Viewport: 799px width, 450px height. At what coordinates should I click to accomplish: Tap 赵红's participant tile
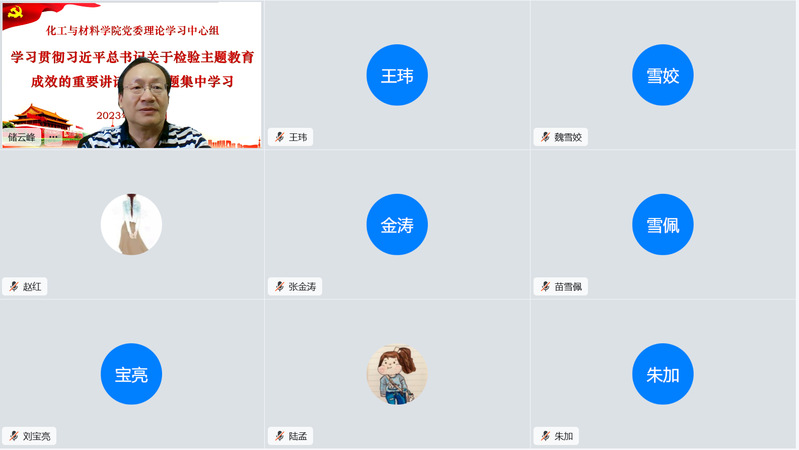point(132,225)
